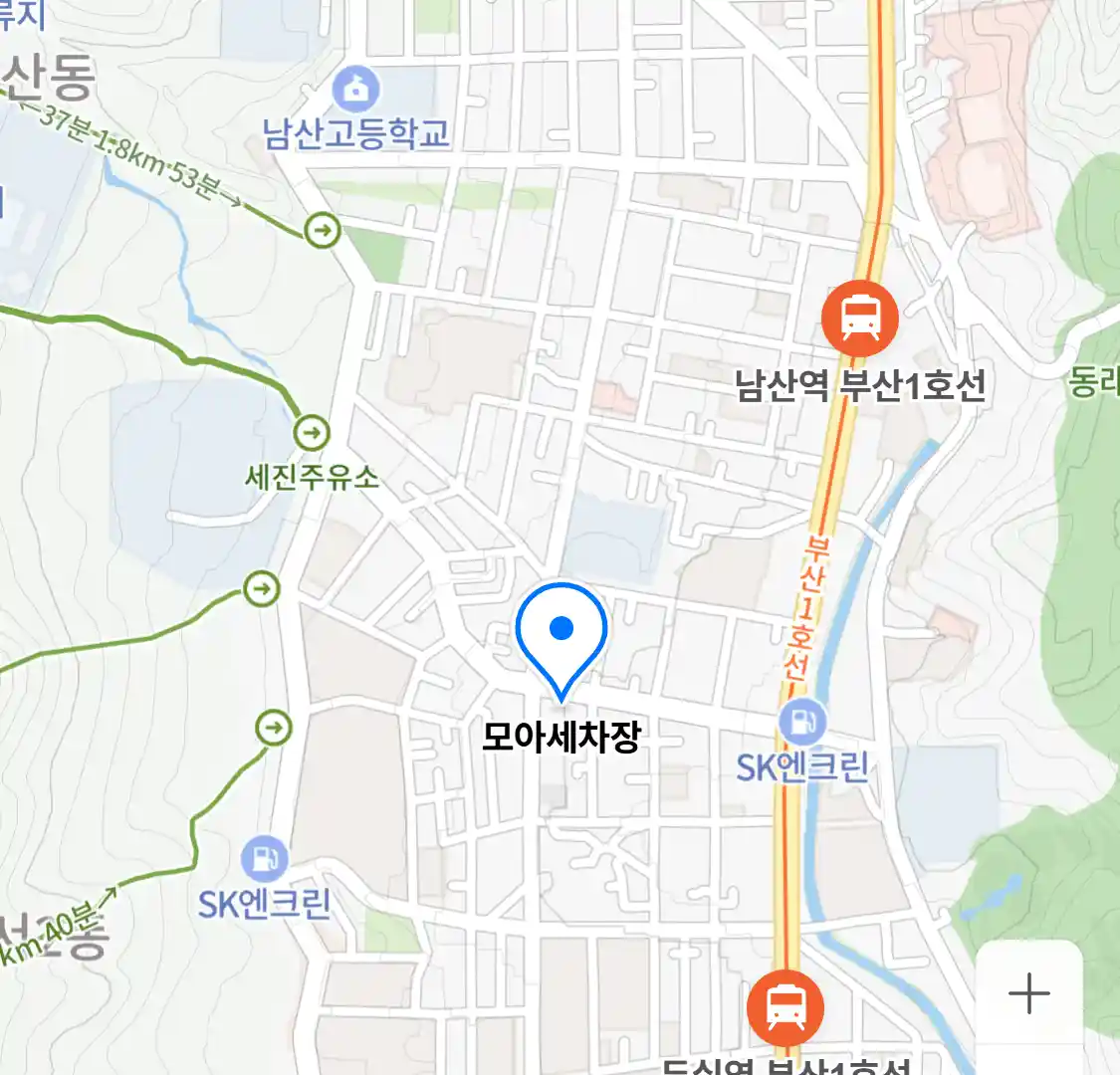Zoom in with the plus button
The height and width of the screenshot is (1075, 1120).
1028,993
